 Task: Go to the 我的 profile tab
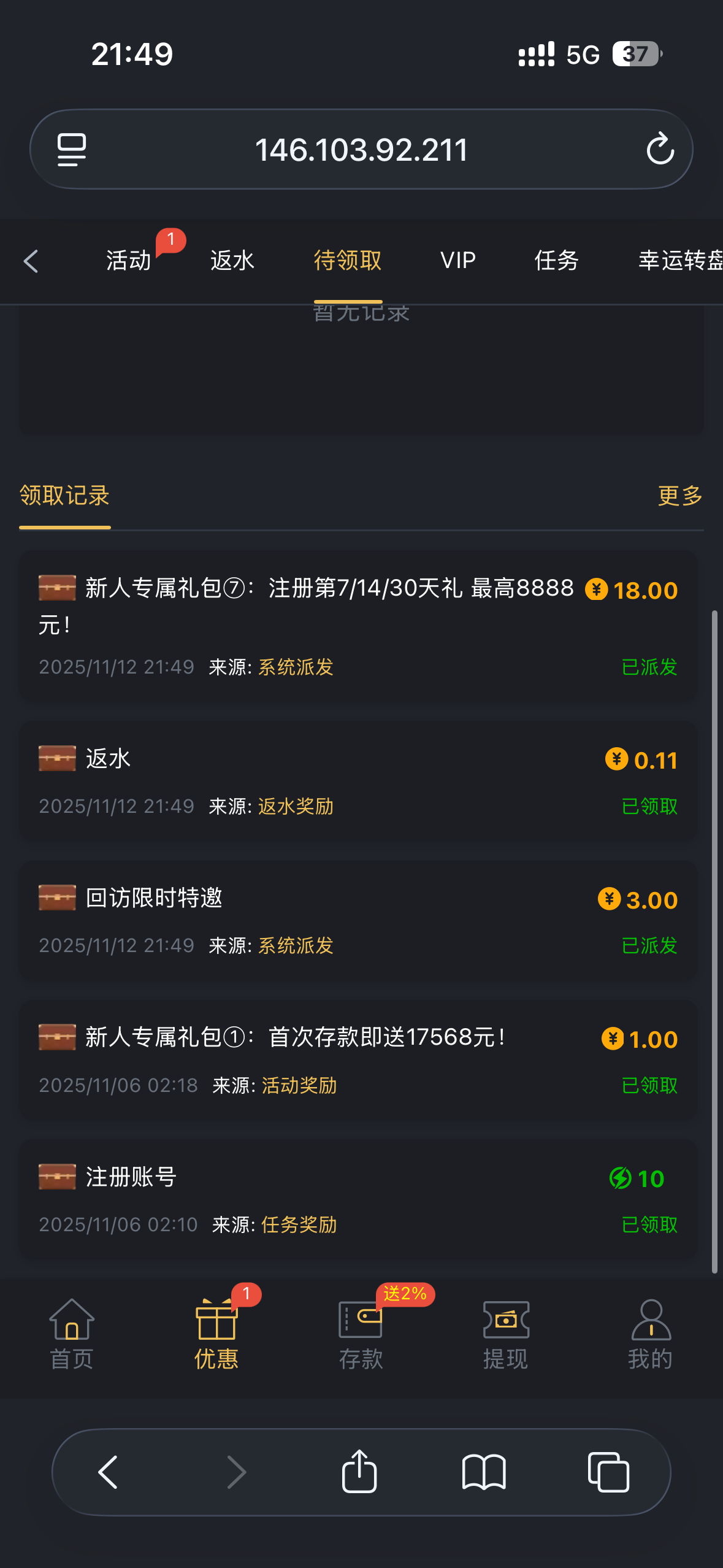[650, 1334]
